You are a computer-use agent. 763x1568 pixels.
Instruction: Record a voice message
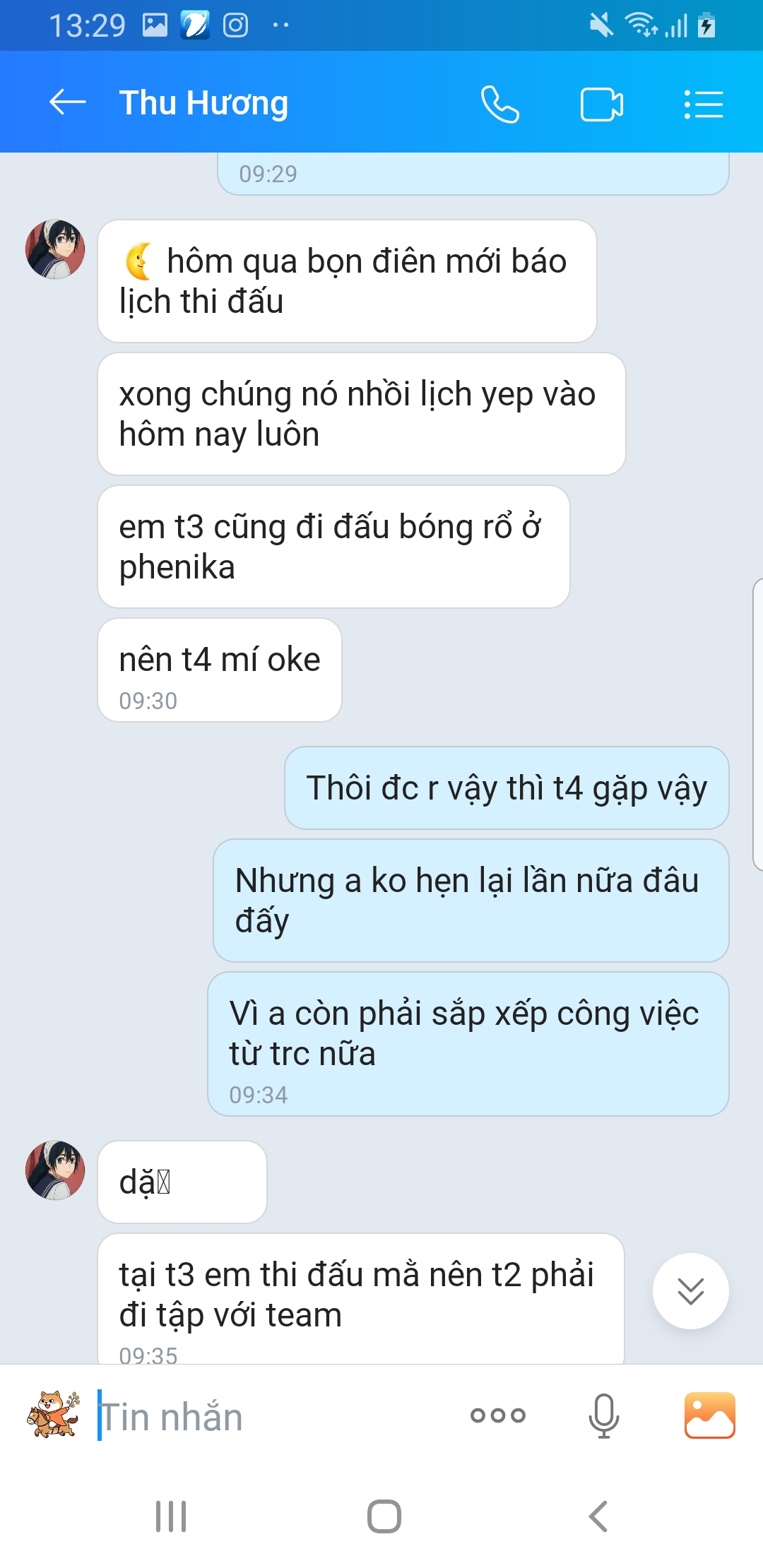tap(603, 1415)
